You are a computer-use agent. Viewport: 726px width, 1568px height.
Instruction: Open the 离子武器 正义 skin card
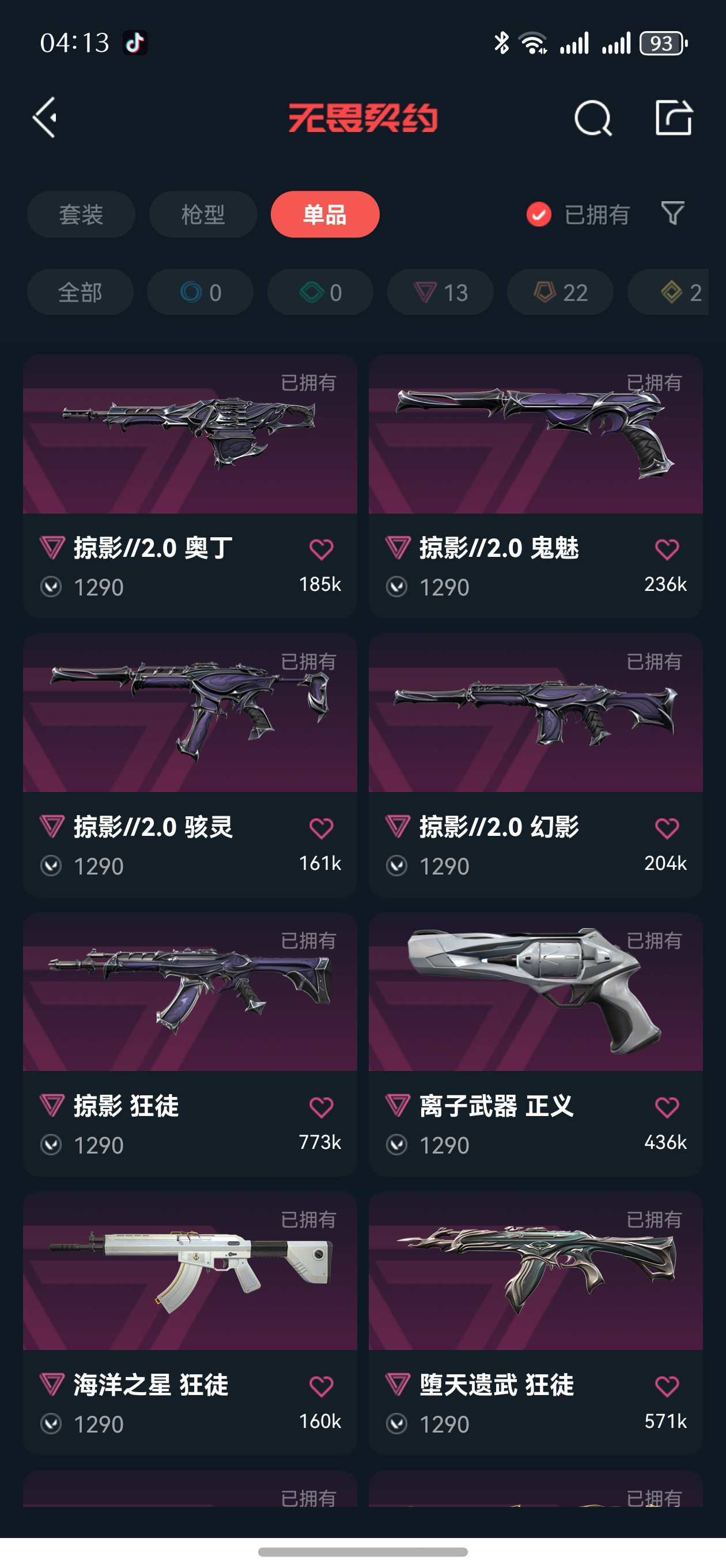point(535,1043)
